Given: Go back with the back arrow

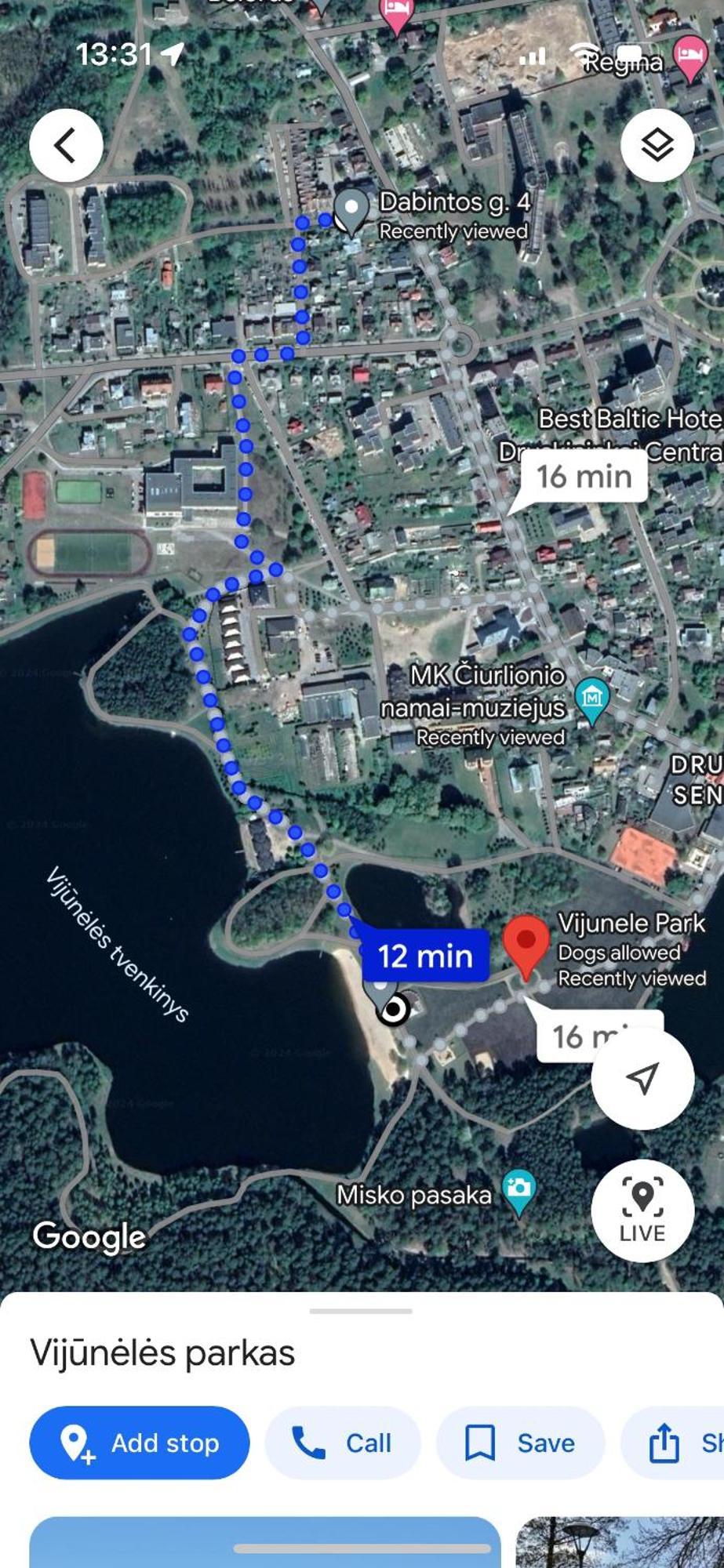Looking at the screenshot, I should point(66,146).
